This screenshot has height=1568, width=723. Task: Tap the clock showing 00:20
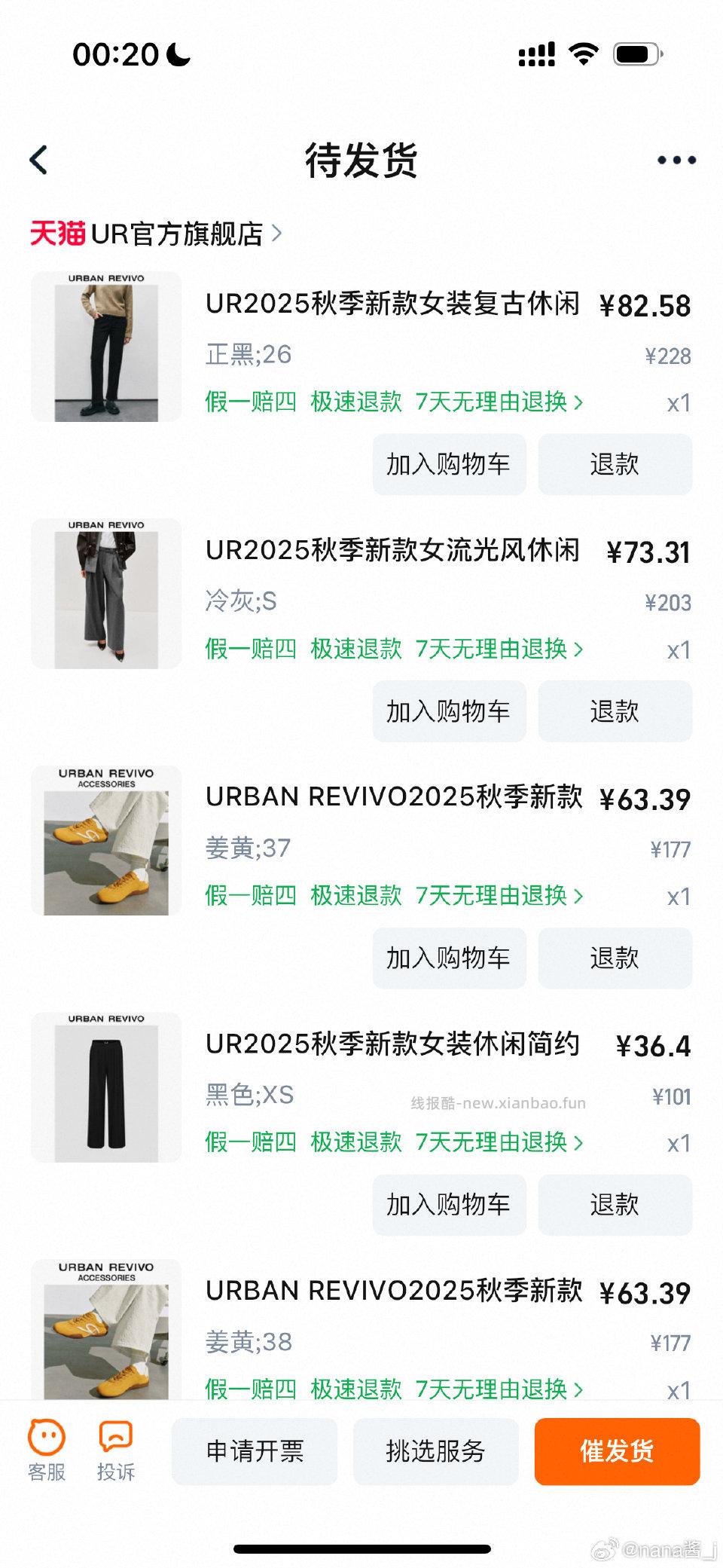(x=113, y=54)
